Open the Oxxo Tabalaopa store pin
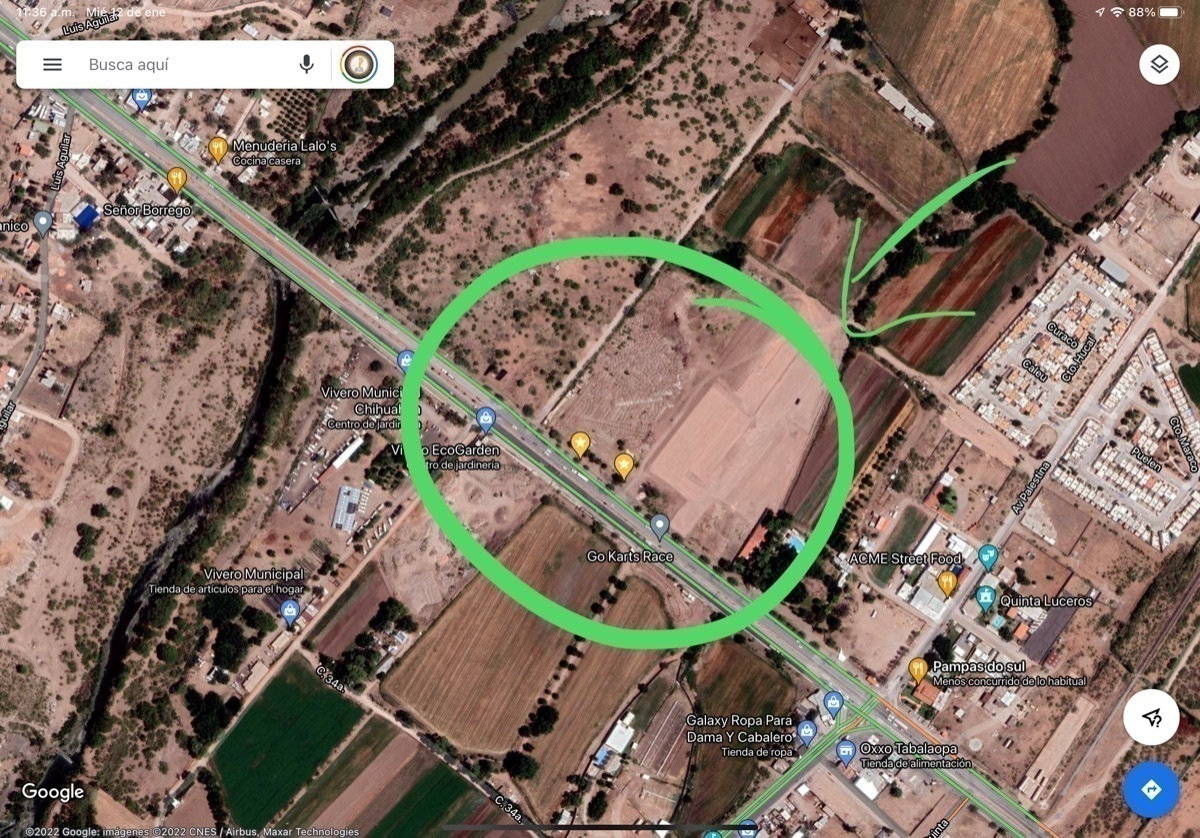 pyautogui.click(x=846, y=750)
